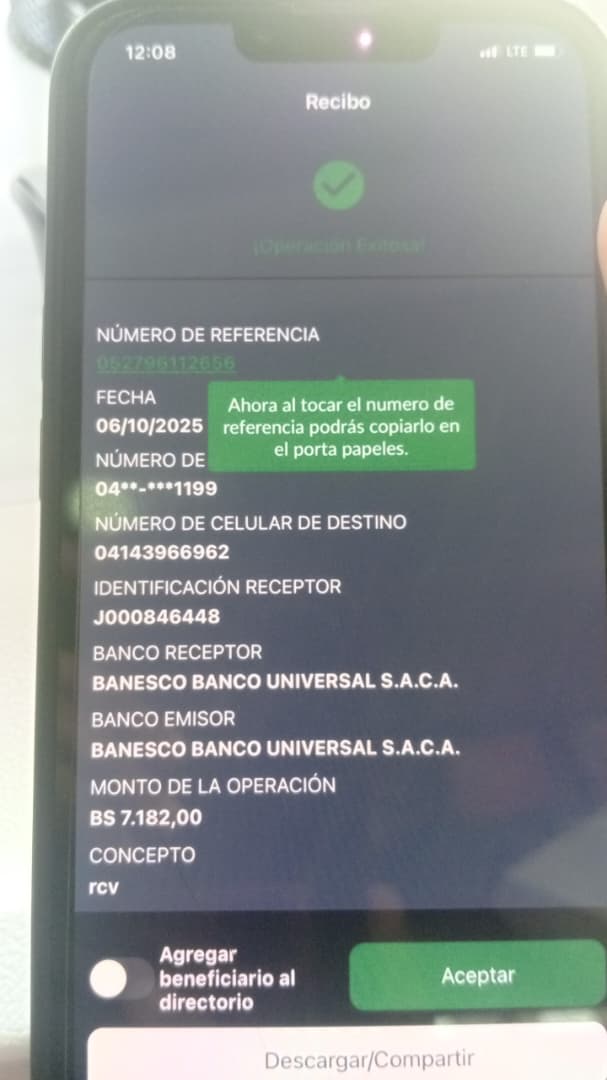
Task: Open Descargar/Compartir options
Action: (369, 1059)
